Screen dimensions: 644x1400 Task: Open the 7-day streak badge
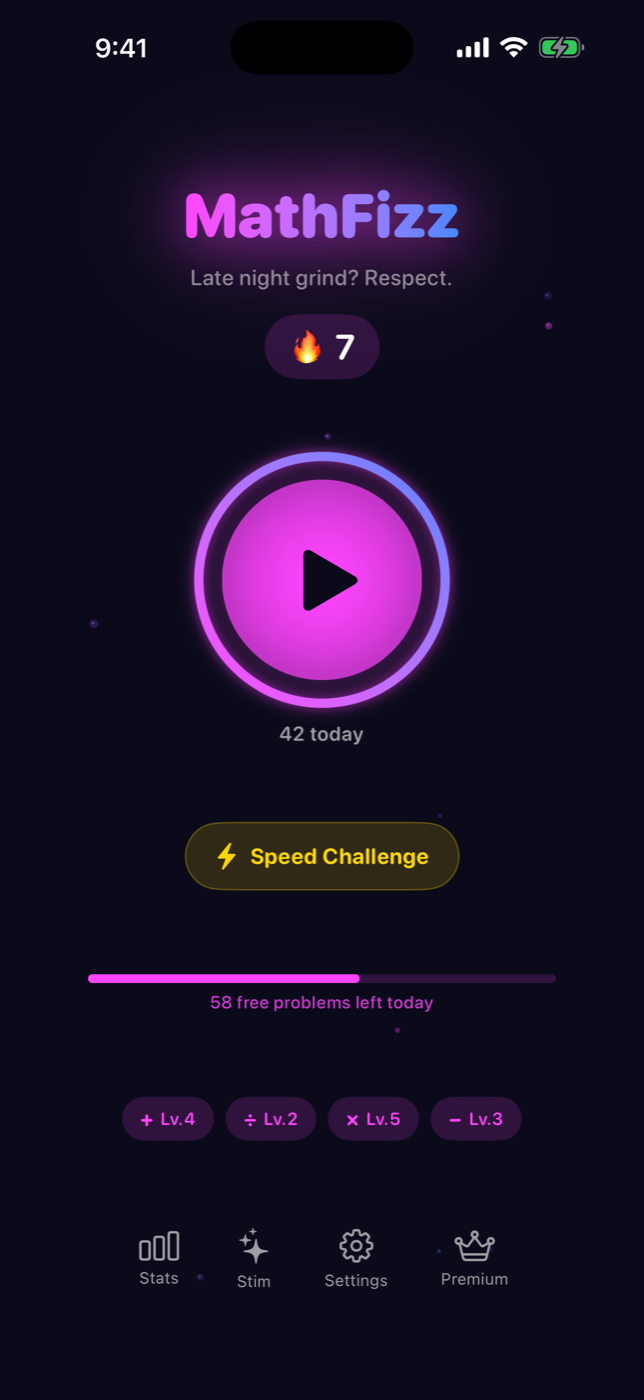click(322, 347)
